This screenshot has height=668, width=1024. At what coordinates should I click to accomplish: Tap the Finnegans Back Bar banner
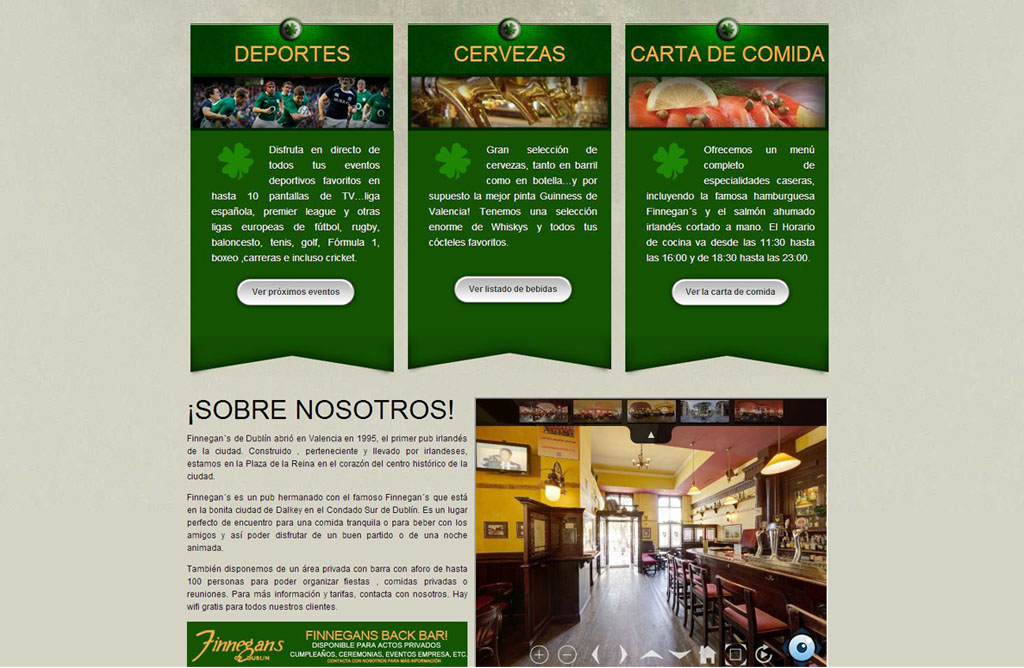coord(327,644)
